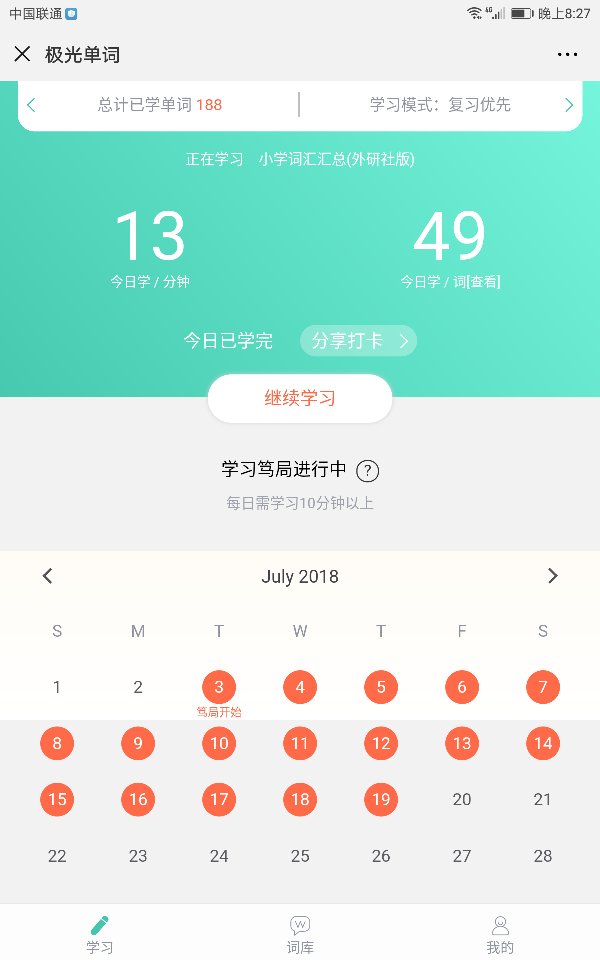Close the 极光单词 page
The width and height of the screenshot is (600, 960).
coord(22,54)
